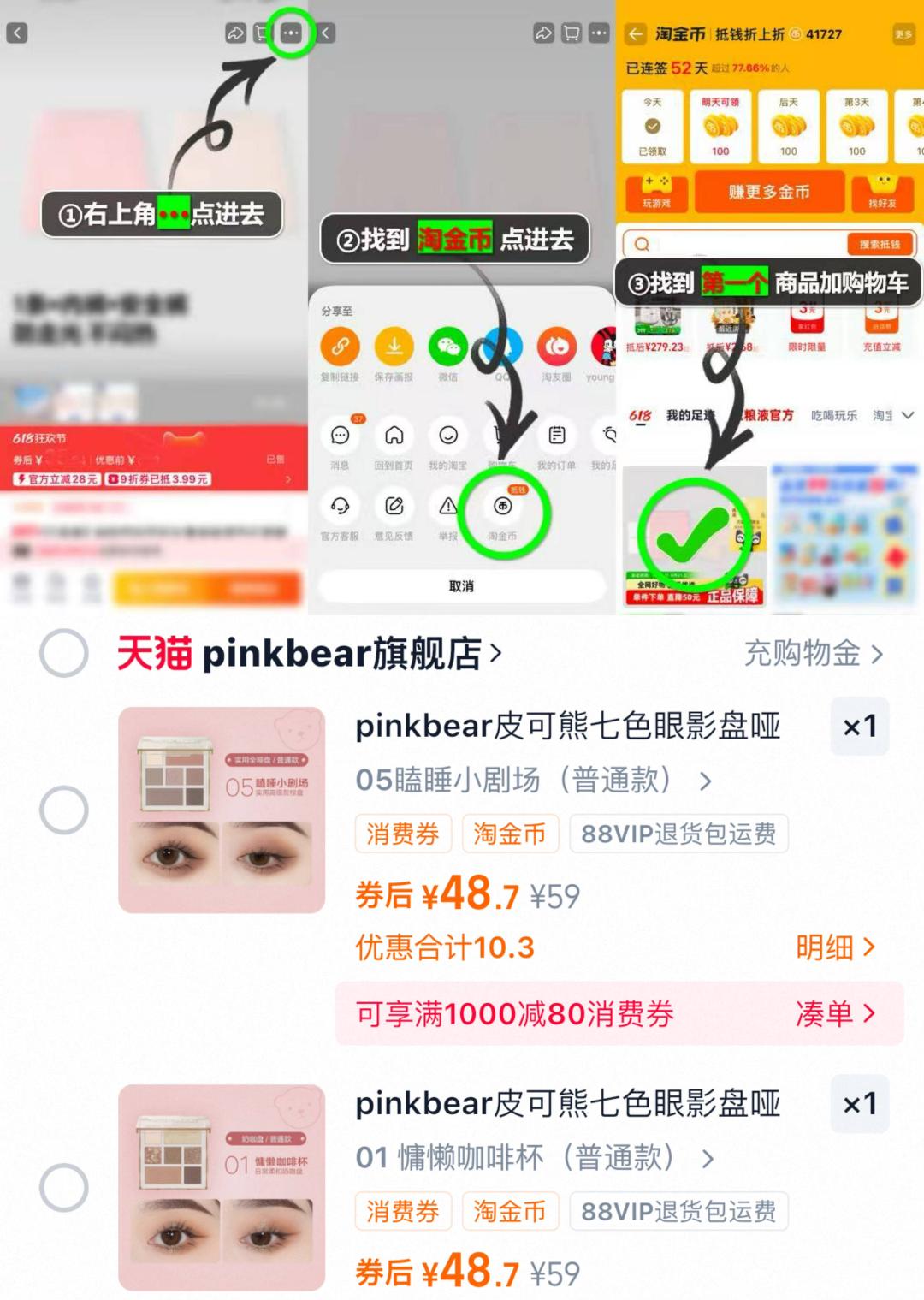The height and width of the screenshot is (1300, 924).
Task: Tap 取消 to close the share sheet
Action: click(462, 585)
